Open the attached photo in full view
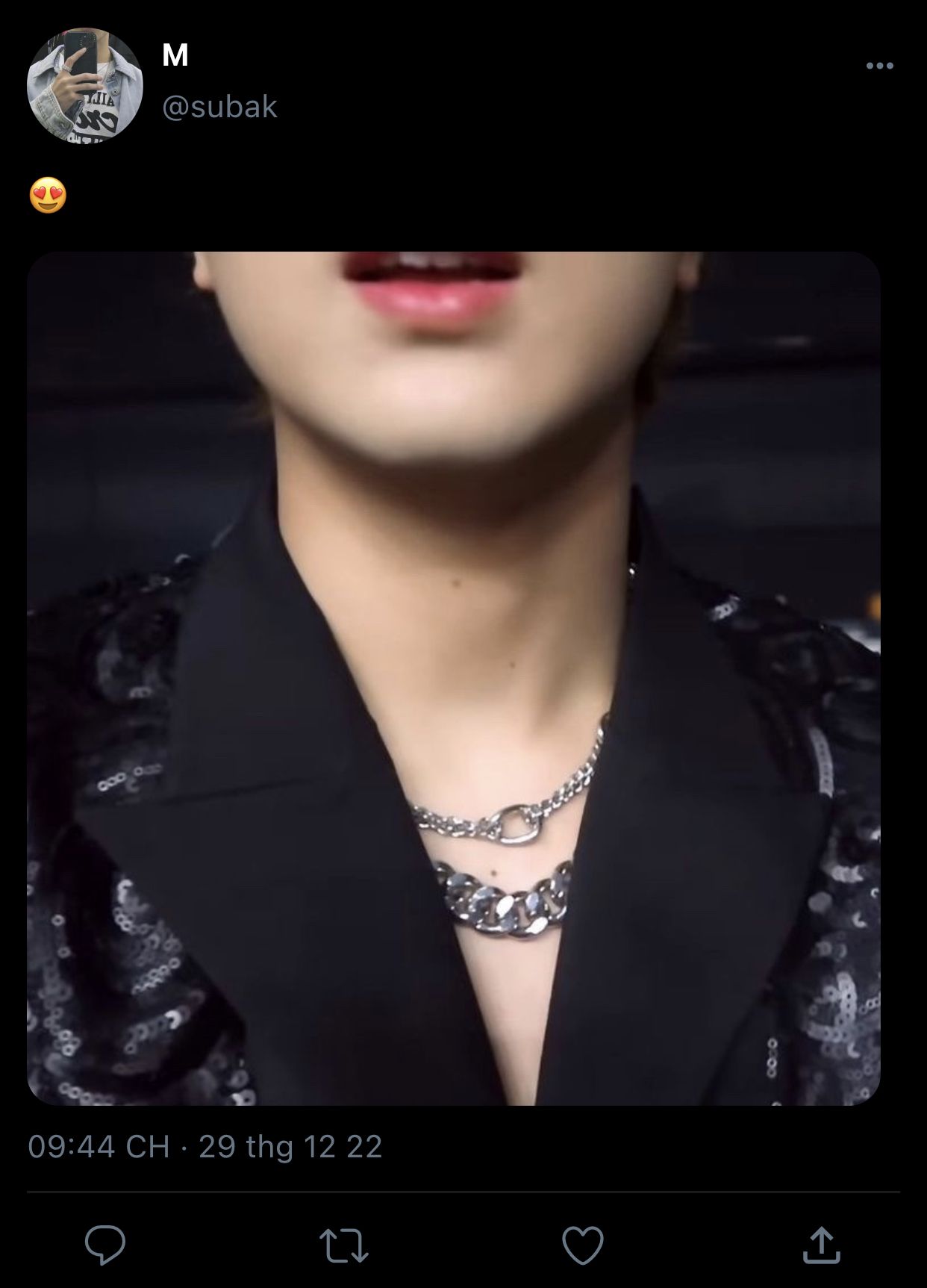 (454, 678)
